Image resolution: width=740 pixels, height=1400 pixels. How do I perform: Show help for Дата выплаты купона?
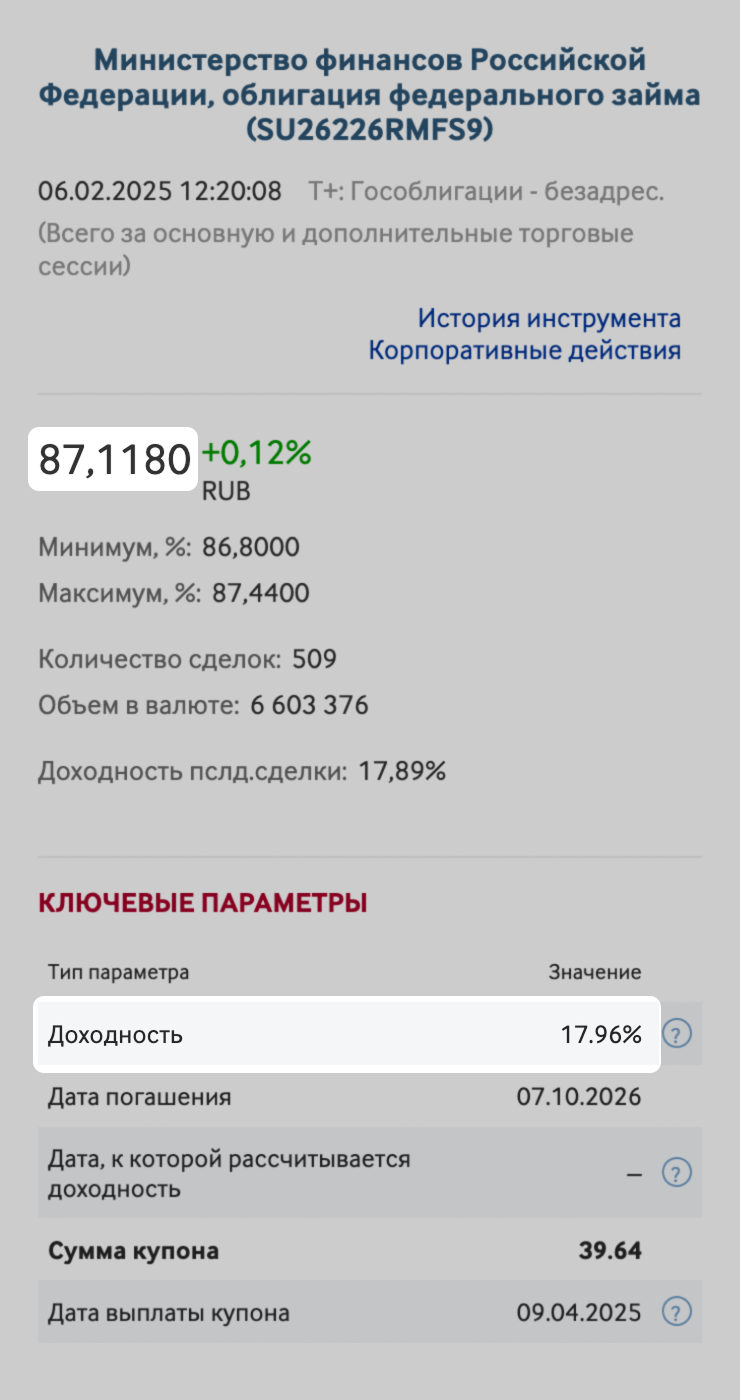678,1312
